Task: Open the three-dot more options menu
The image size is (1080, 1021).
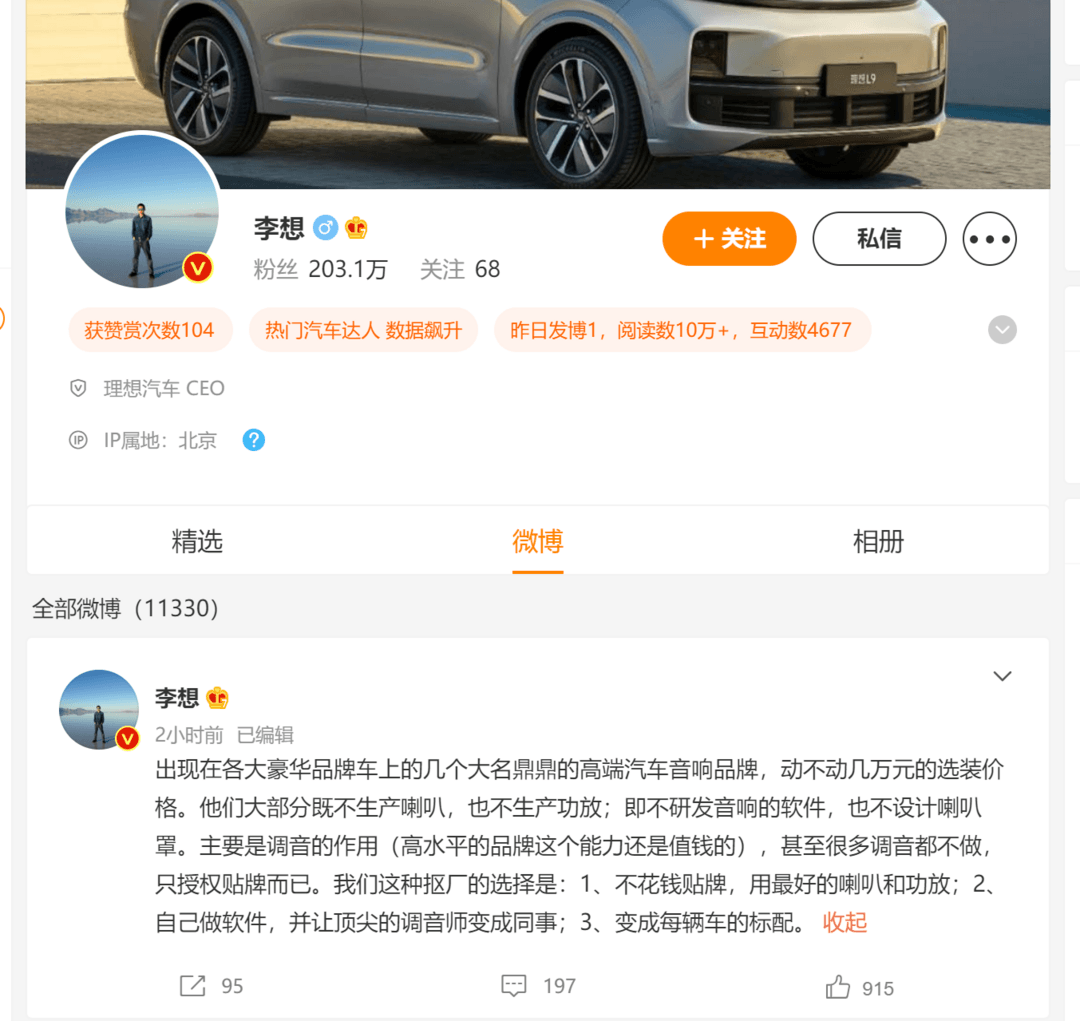Action: point(989,240)
